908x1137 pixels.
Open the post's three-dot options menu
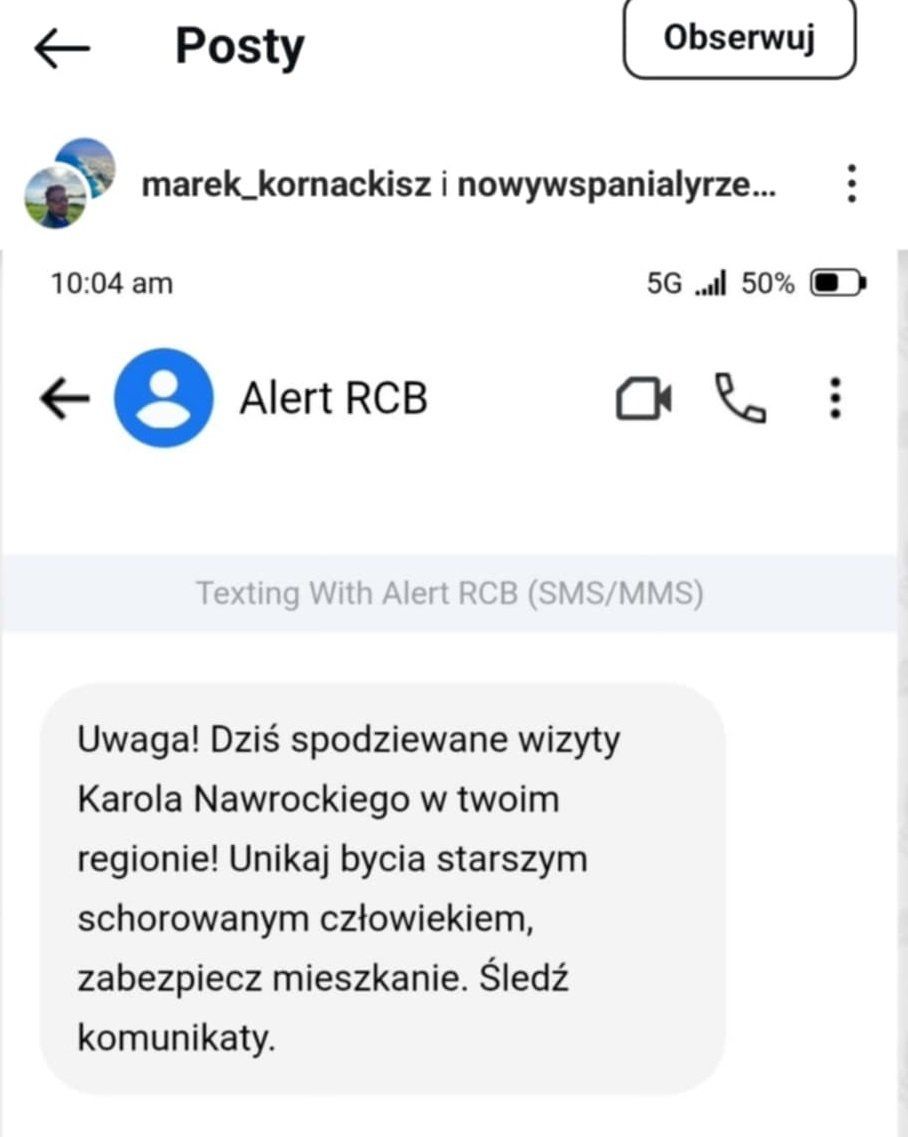851,184
